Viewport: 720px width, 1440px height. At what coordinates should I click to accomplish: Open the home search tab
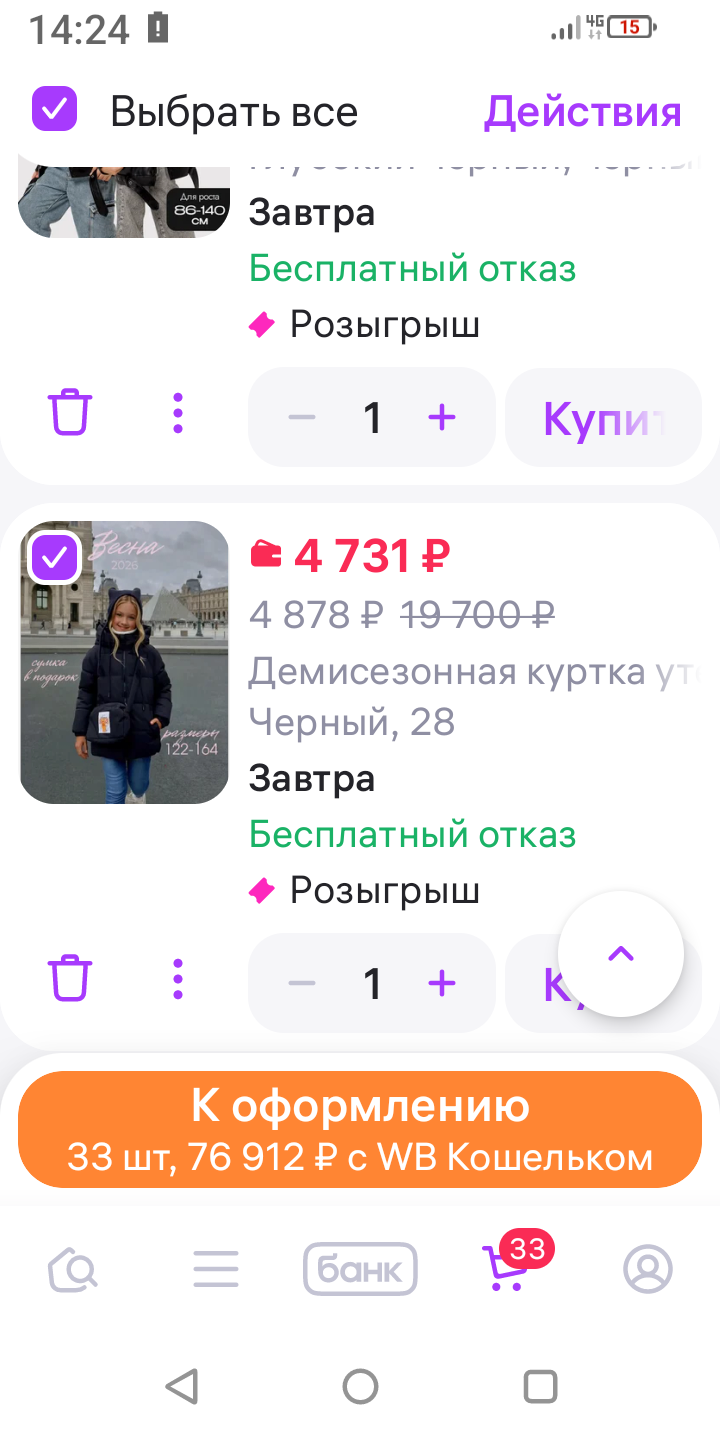pos(72,1270)
